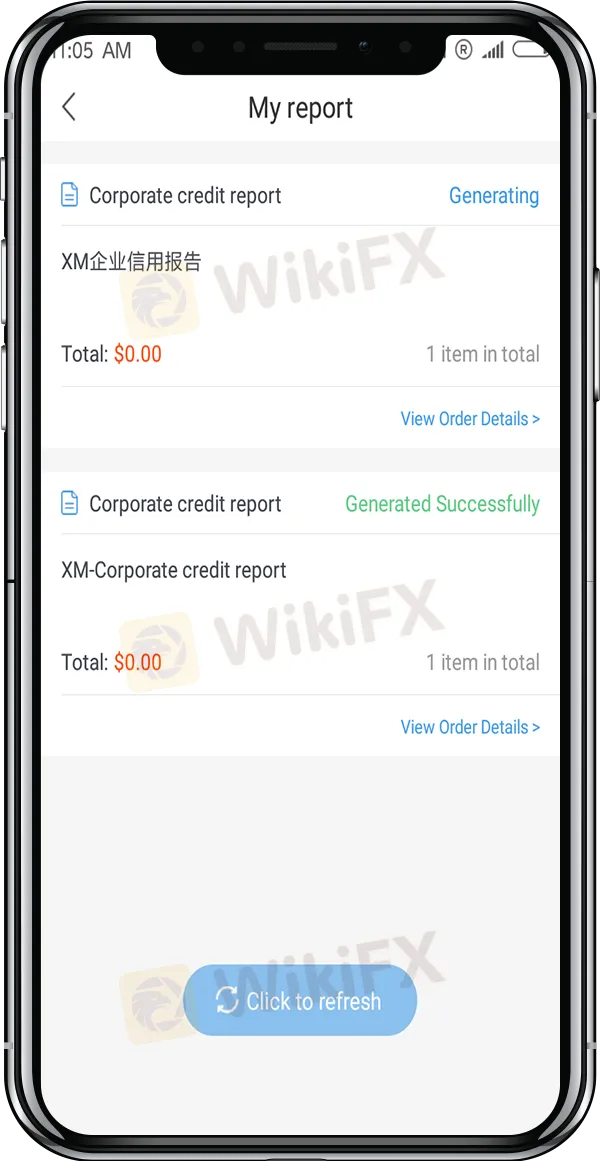Open the XM企业信用报告 report card
Screen dimensions: 600x1161
(x=132, y=262)
